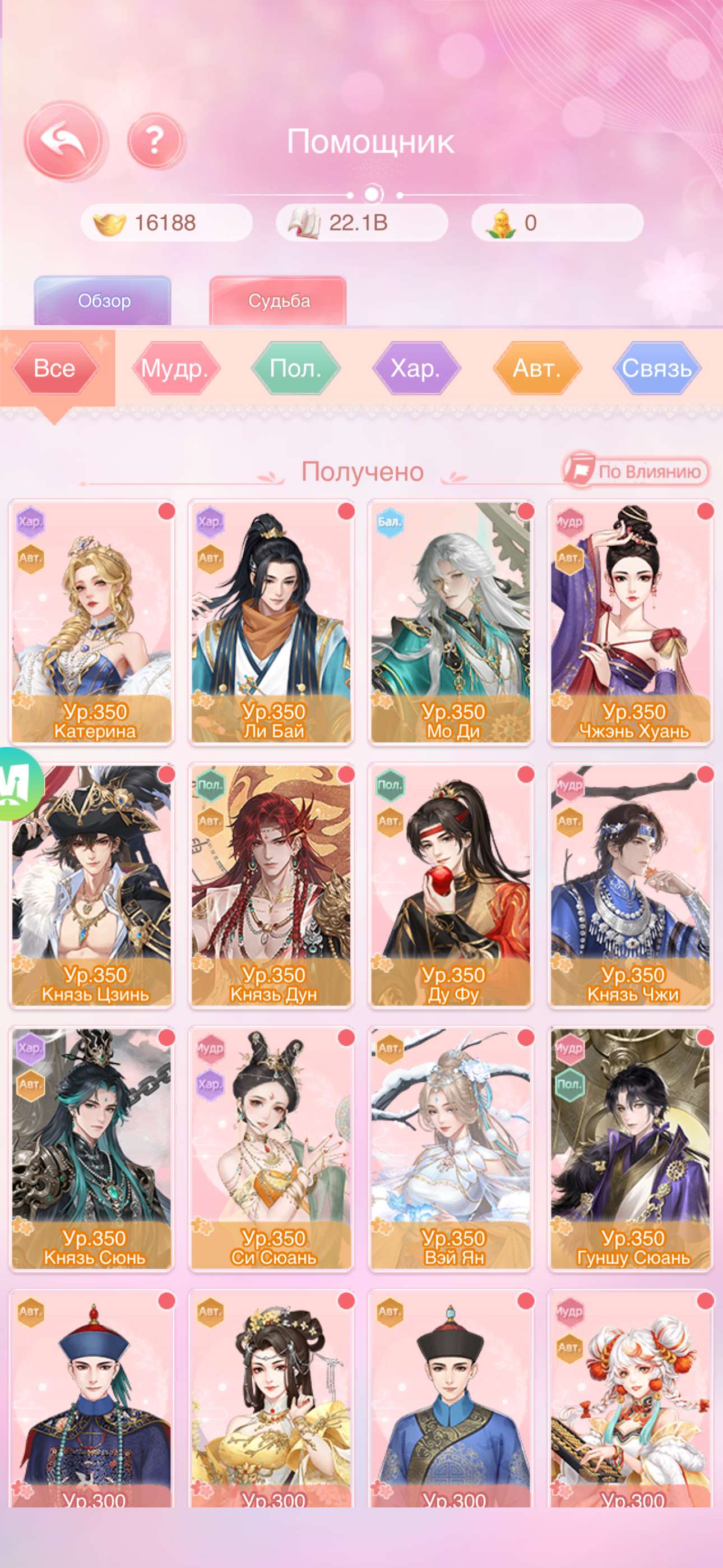Open the Гуншу Сюань helper card
Viewport: 723px width, 1568px height.
point(631,1149)
